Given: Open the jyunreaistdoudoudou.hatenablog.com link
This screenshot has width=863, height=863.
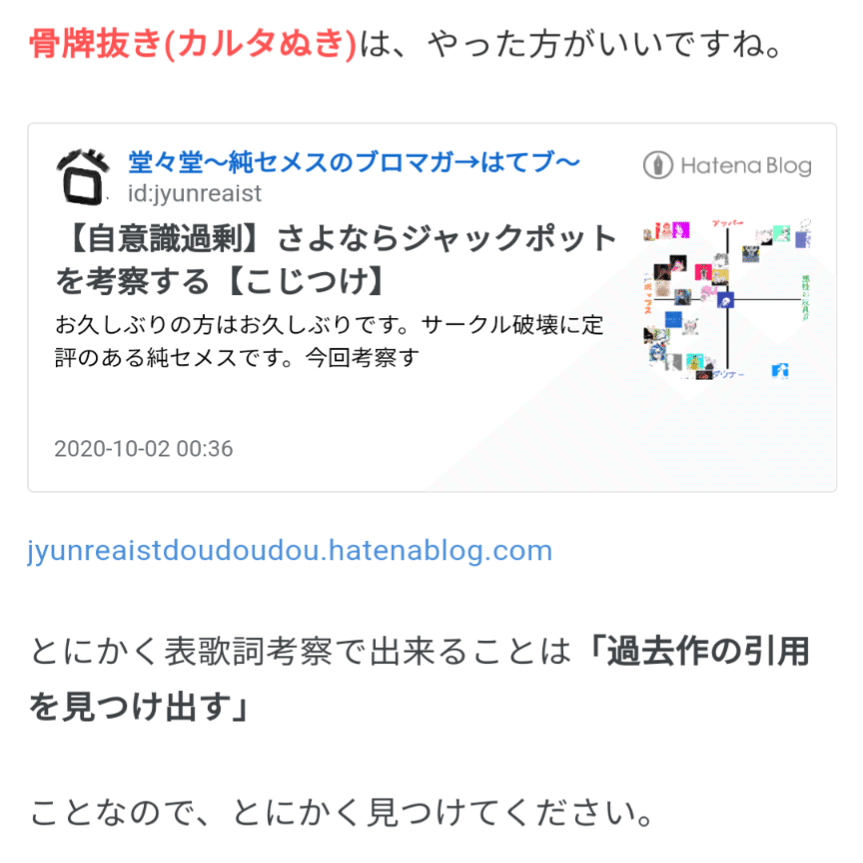Looking at the screenshot, I should pos(290,551).
